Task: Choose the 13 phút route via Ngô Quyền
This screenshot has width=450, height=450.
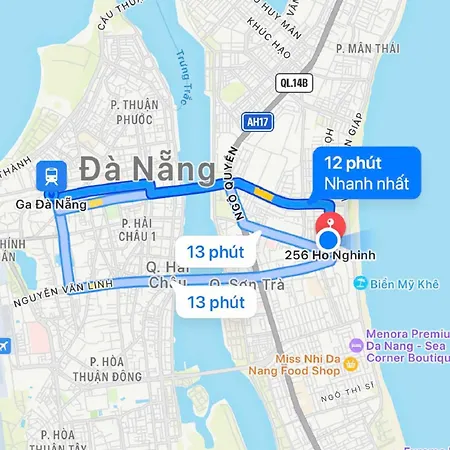Action: [x=215, y=252]
